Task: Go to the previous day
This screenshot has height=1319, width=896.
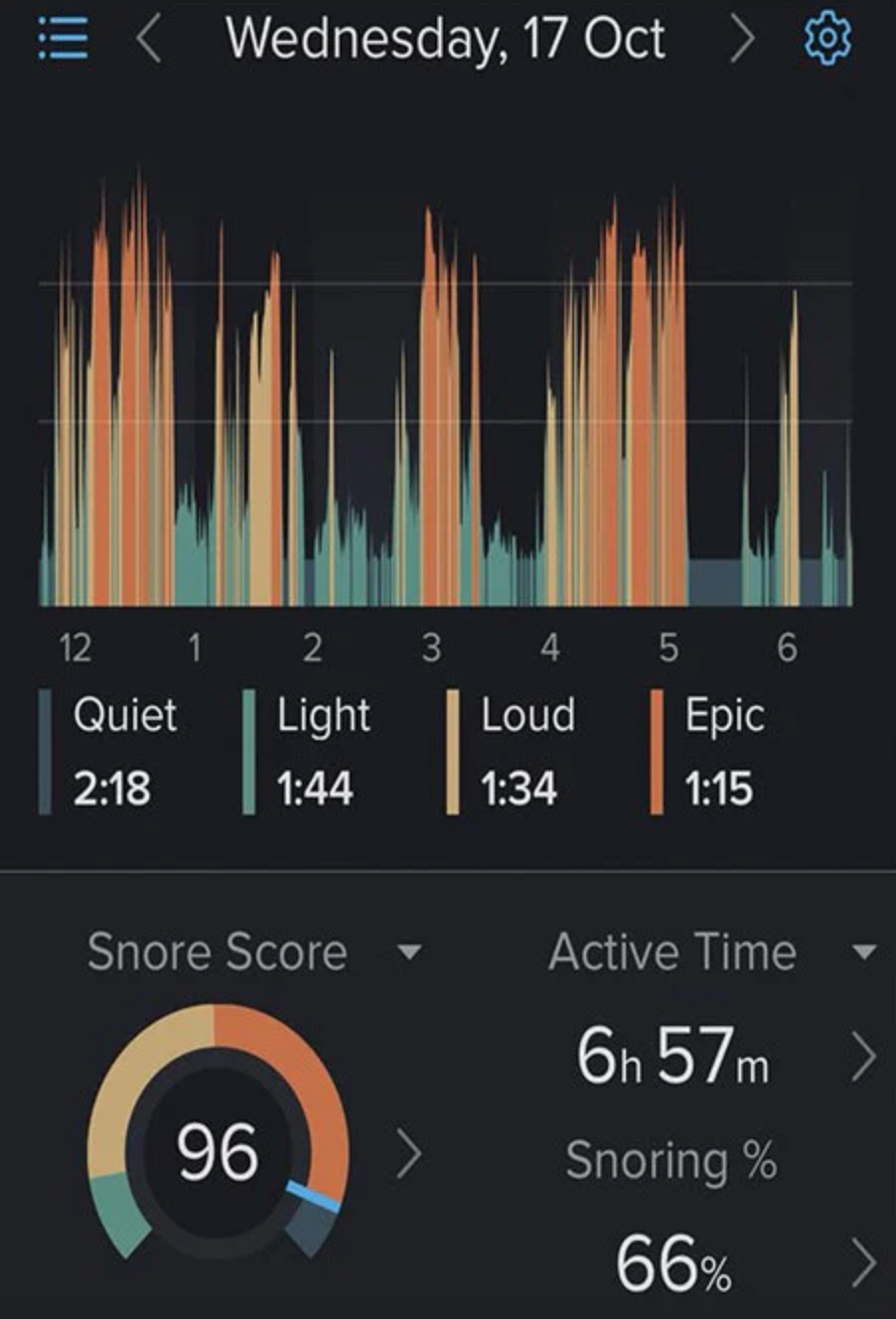Action: click(x=149, y=41)
